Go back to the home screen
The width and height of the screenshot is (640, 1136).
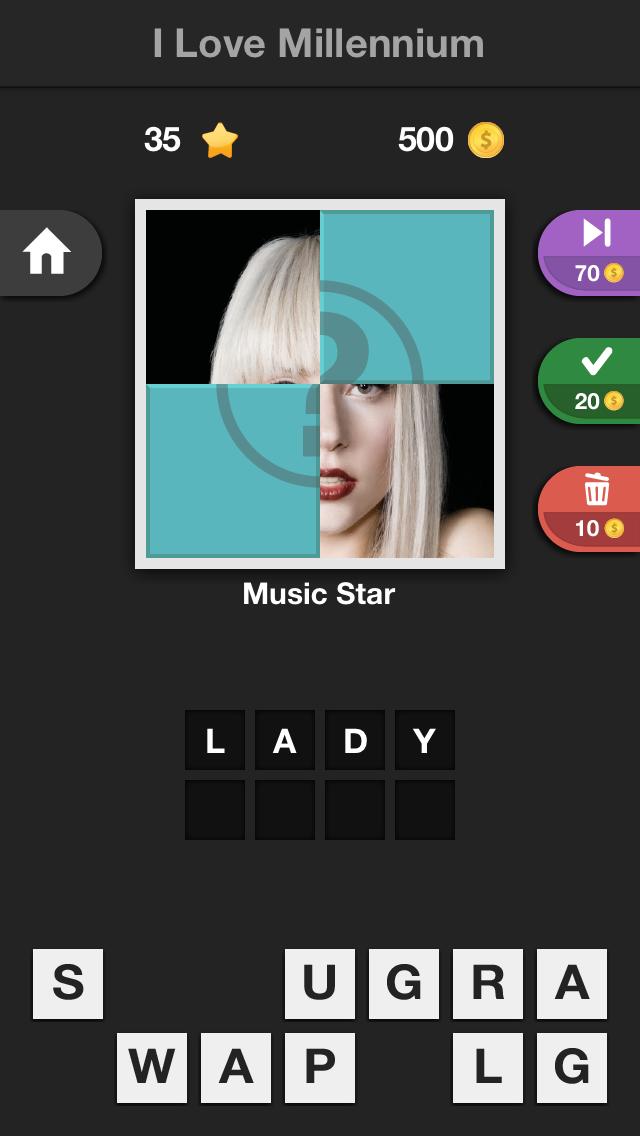pyautogui.click(x=48, y=253)
